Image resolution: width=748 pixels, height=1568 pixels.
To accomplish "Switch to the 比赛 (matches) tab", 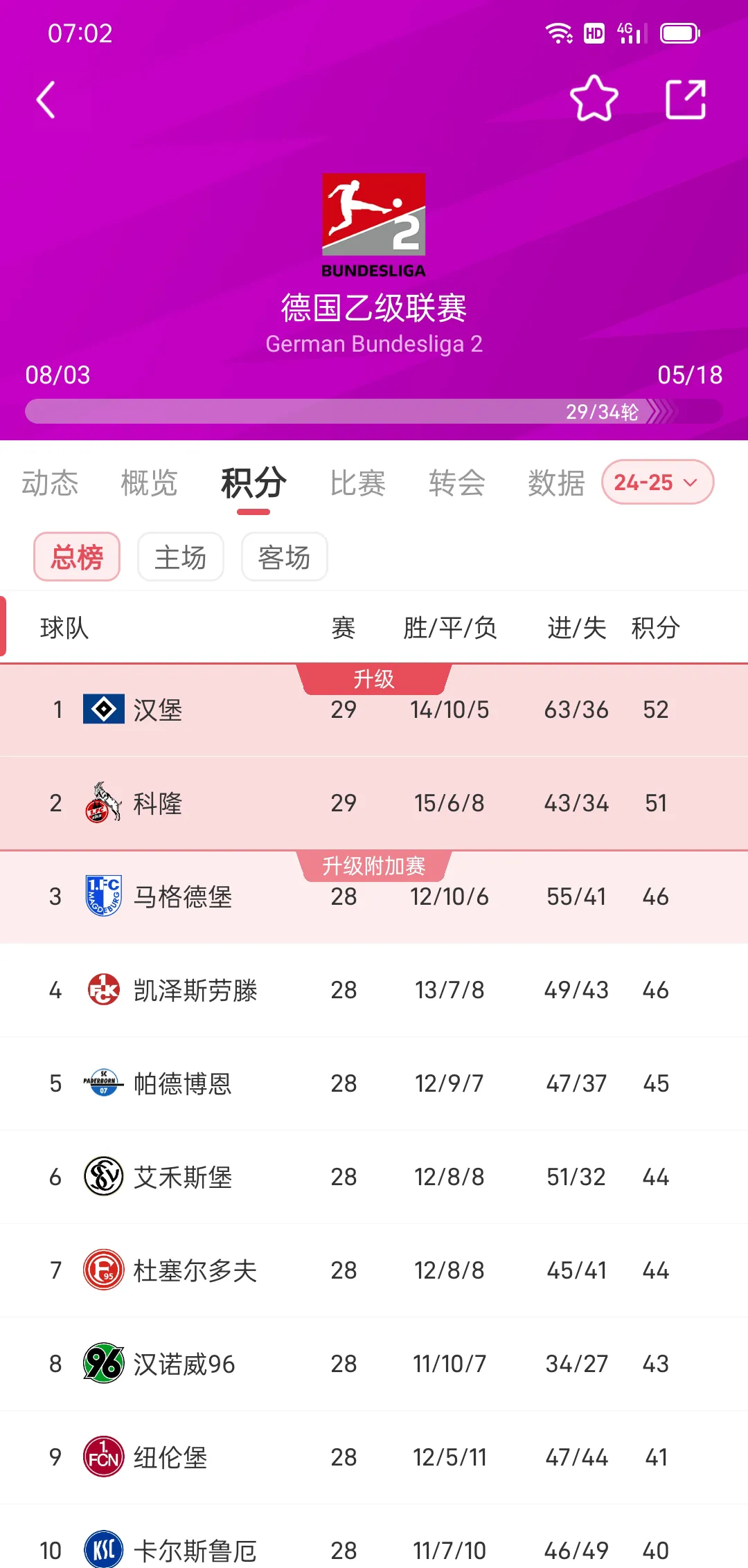I will pyautogui.click(x=358, y=483).
